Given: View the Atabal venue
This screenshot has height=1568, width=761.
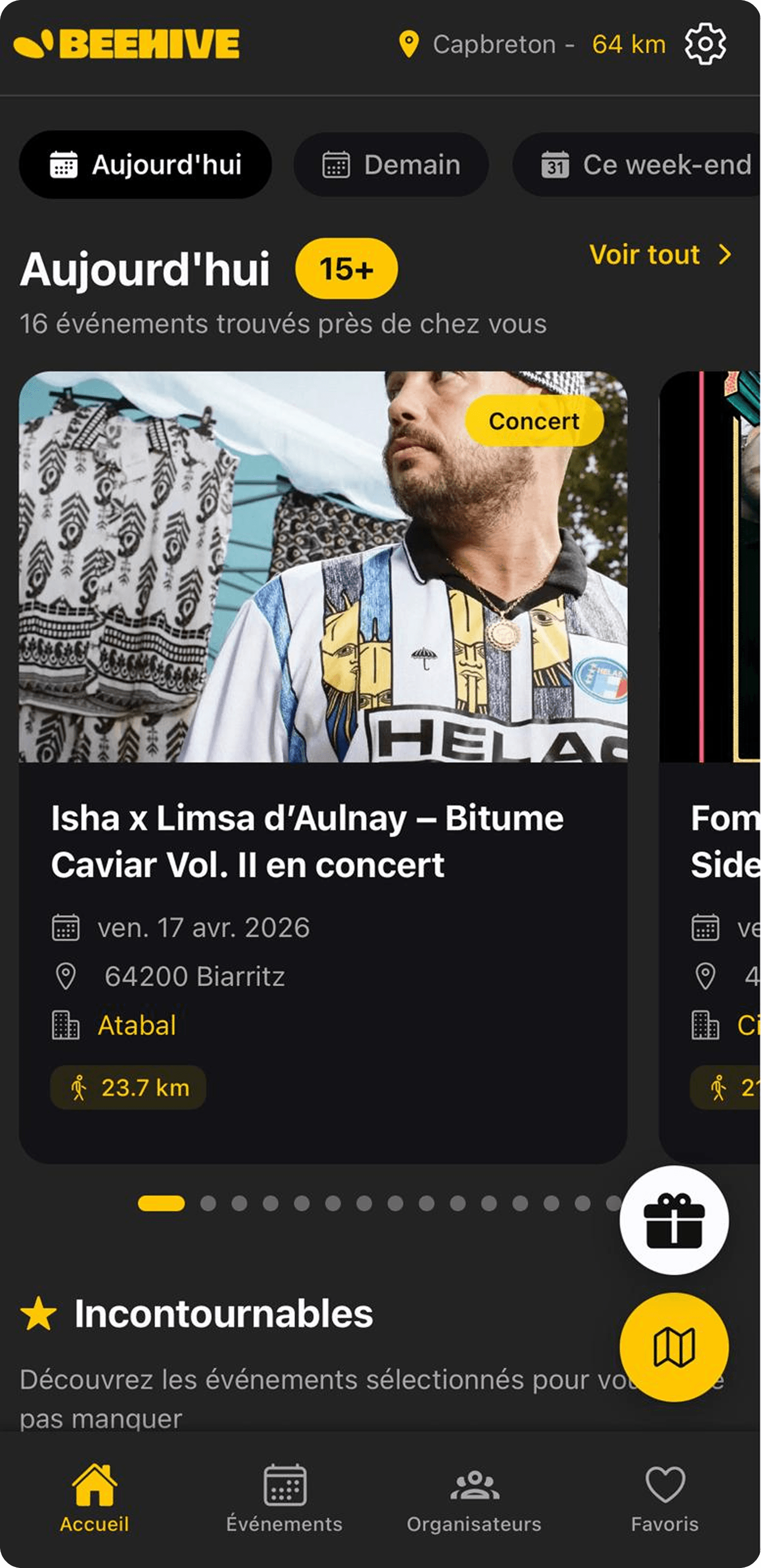Looking at the screenshot, I should (x=137, y=1026).
